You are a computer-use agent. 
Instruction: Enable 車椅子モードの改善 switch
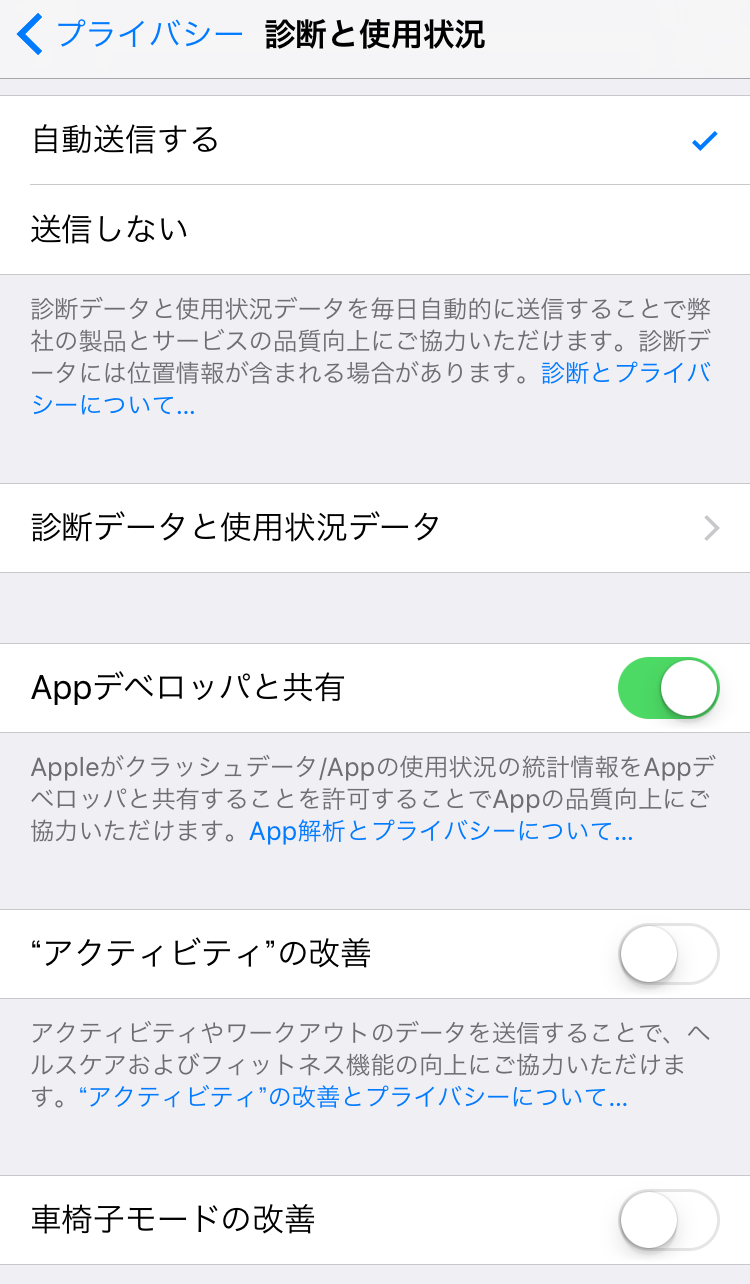point(668,1220)
